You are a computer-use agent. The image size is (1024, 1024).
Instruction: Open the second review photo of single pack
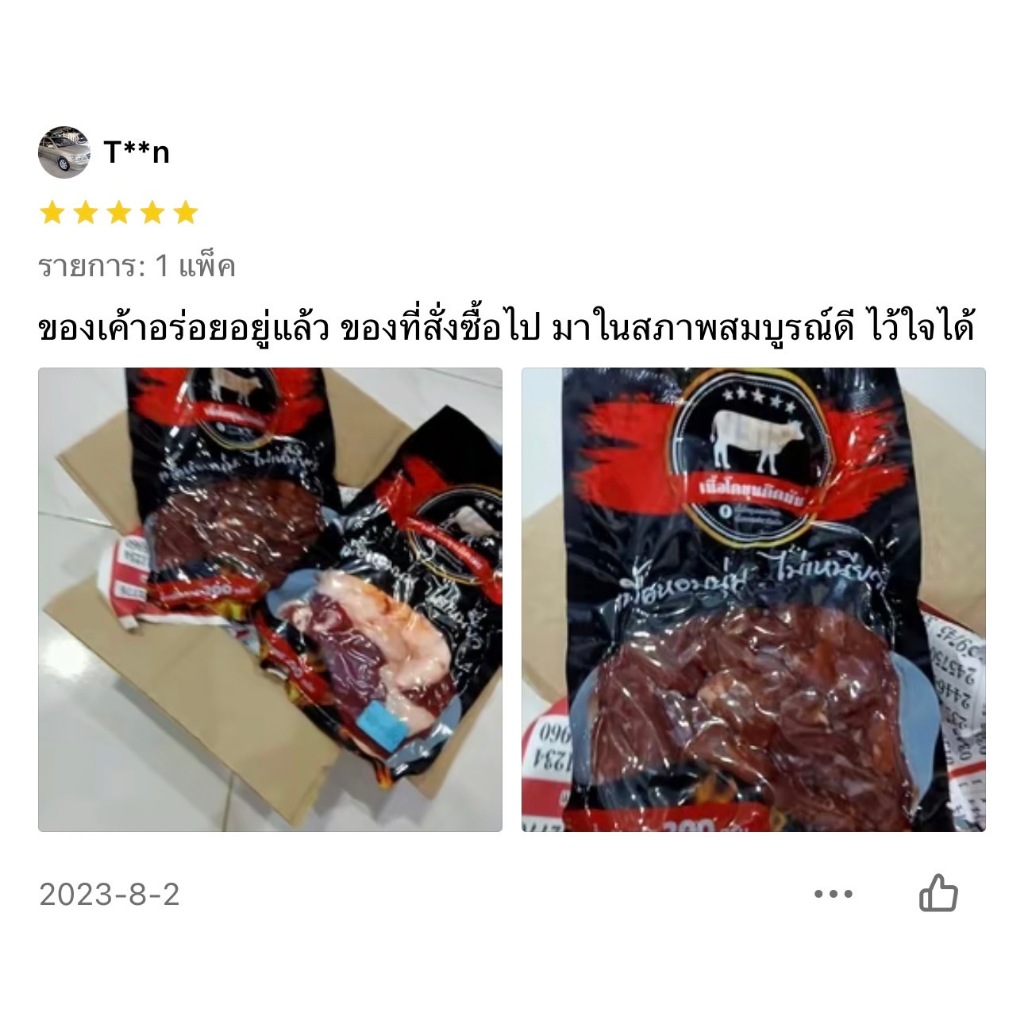pyautogui.click(x=754, y=600)
